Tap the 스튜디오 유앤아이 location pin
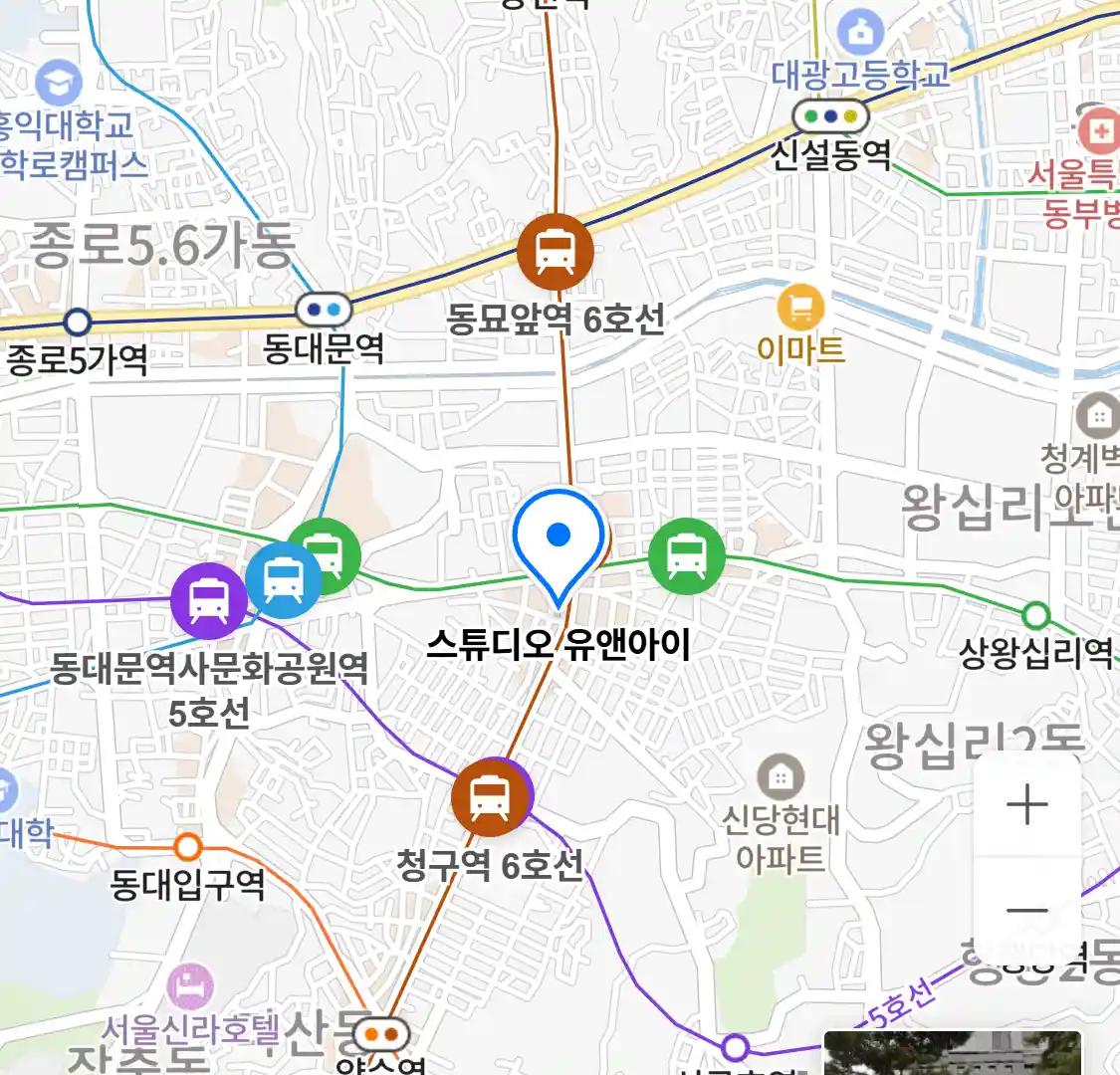 coord(559,542)
